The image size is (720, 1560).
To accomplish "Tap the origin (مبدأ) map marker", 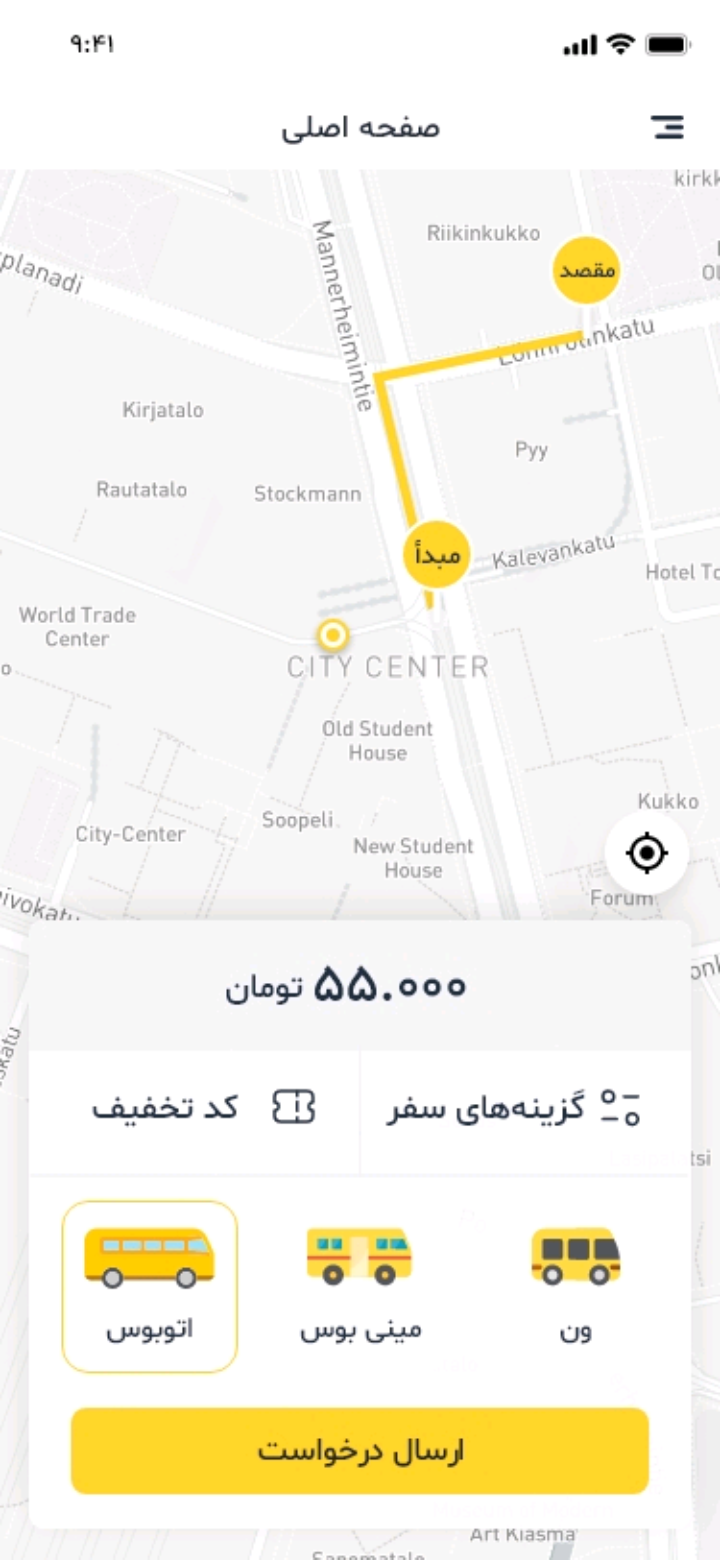I will point(437,554).
